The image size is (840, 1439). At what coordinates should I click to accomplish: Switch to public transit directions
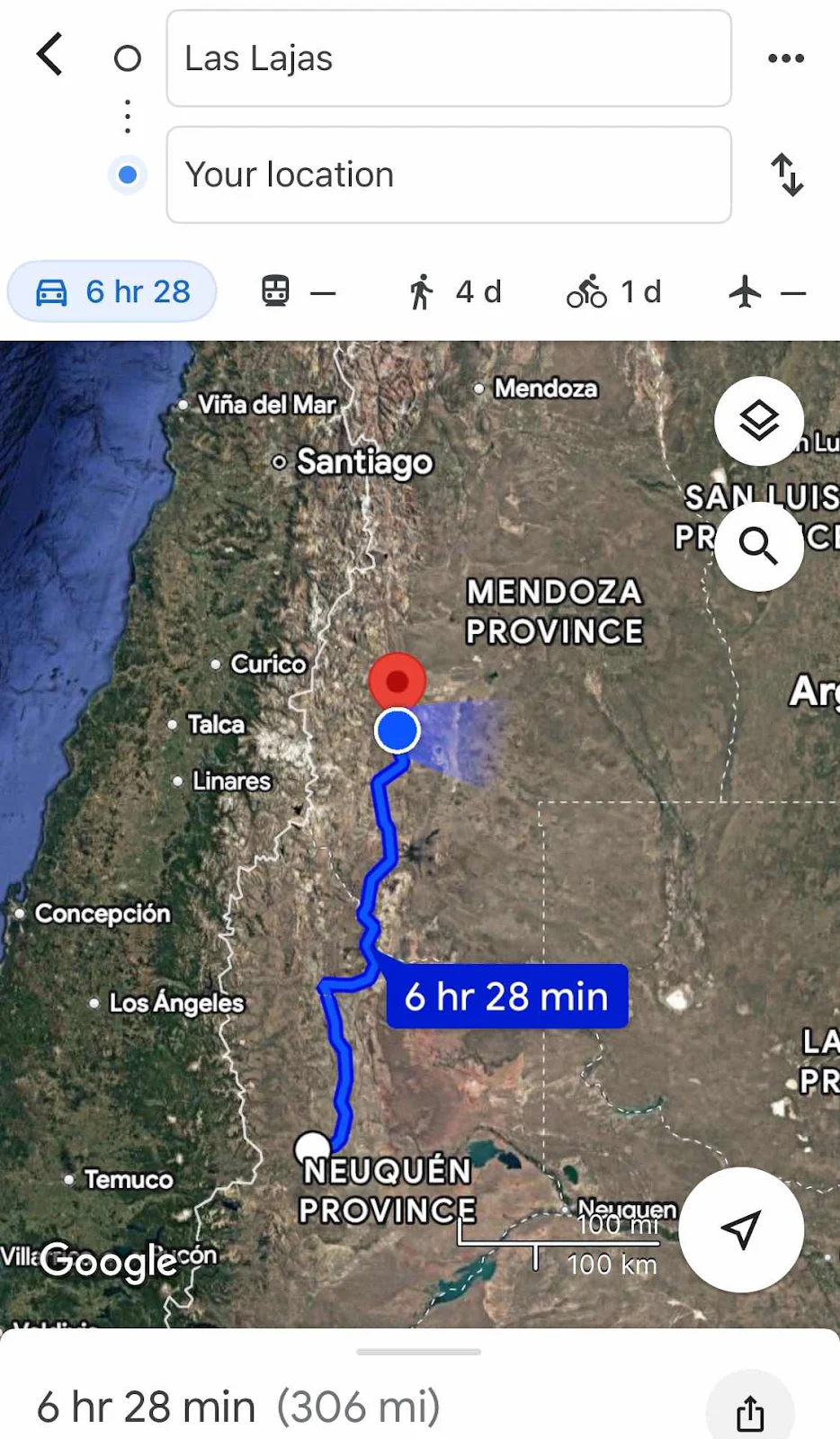click(x=298, y=291)
